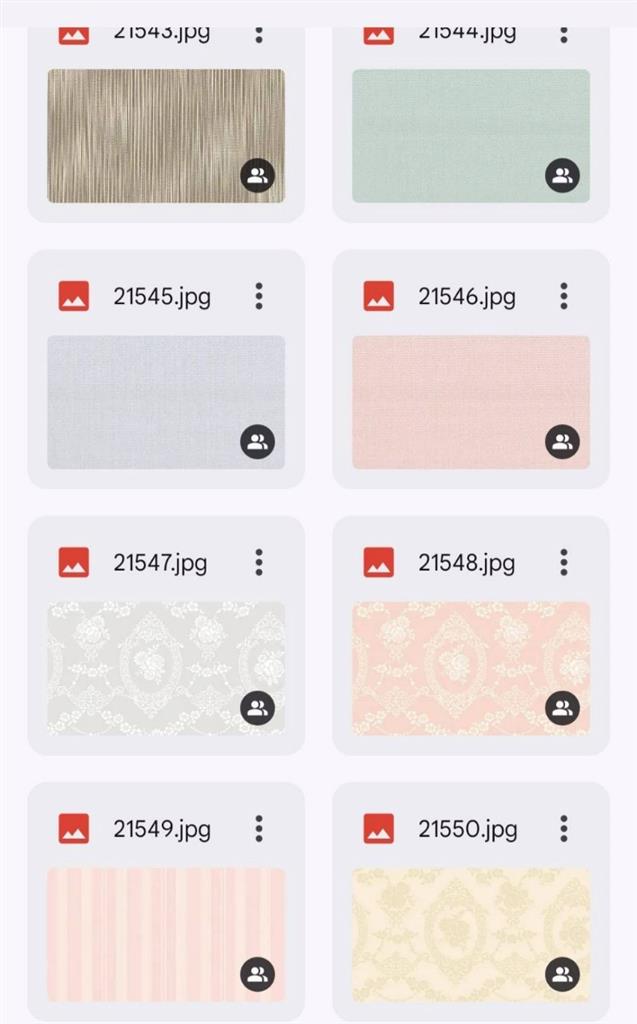Open more options for 21549.jpg

(259, 829)
